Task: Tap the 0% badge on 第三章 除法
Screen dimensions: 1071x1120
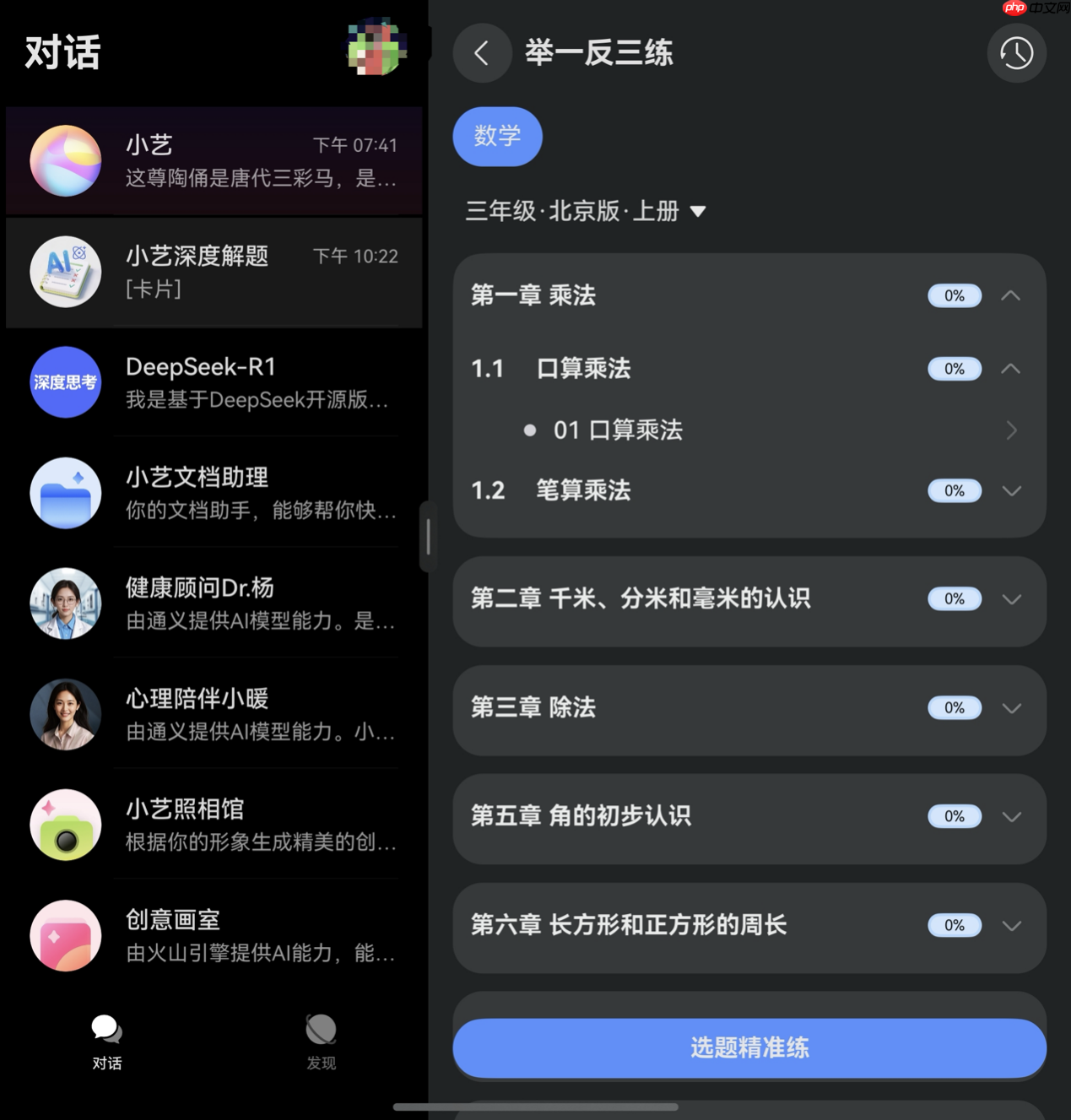Action: [954, 708]
